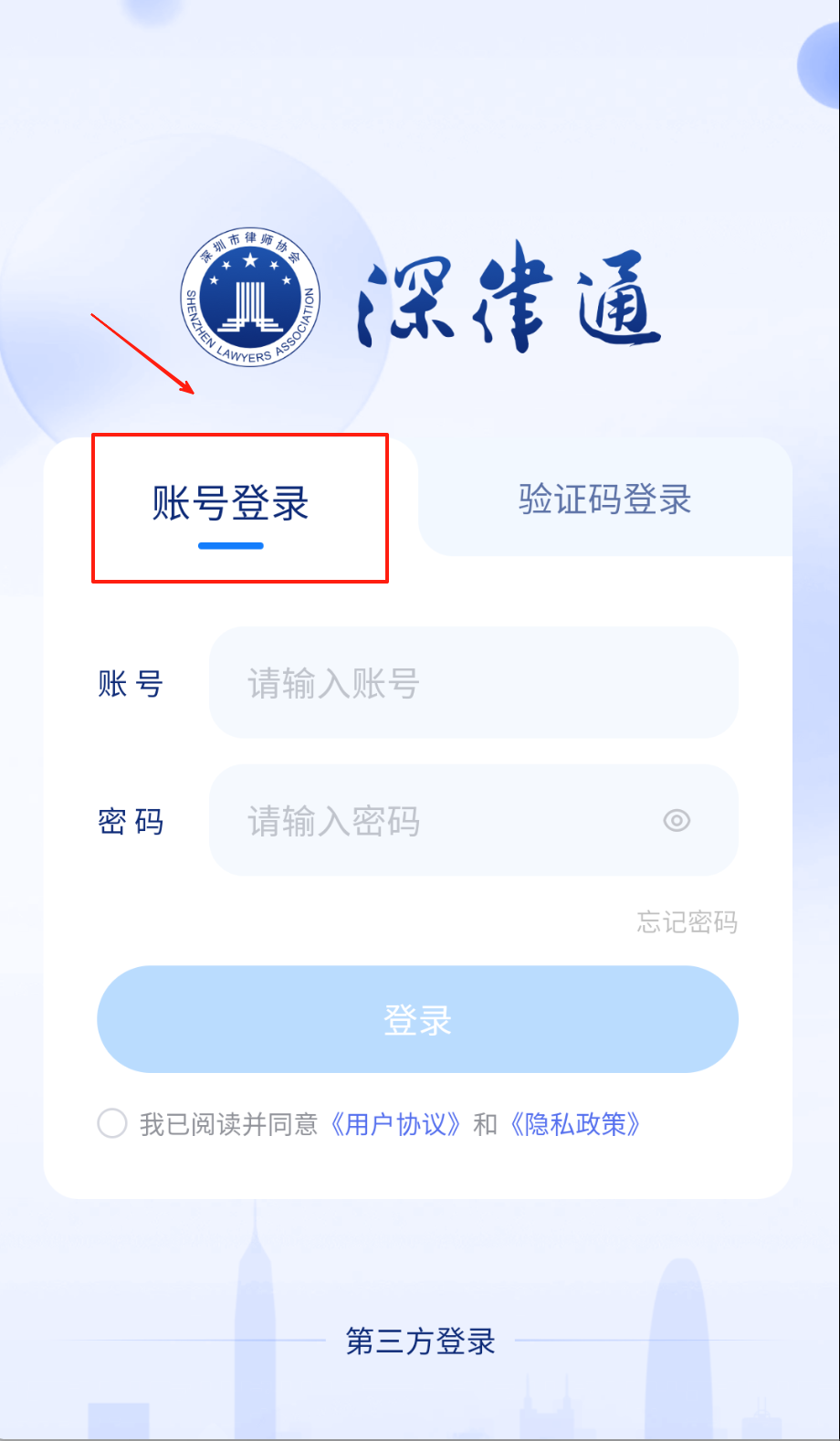Open the 《用户协议》 link
Viewport: 840px width, 1441px height.
pos(396,1124)
